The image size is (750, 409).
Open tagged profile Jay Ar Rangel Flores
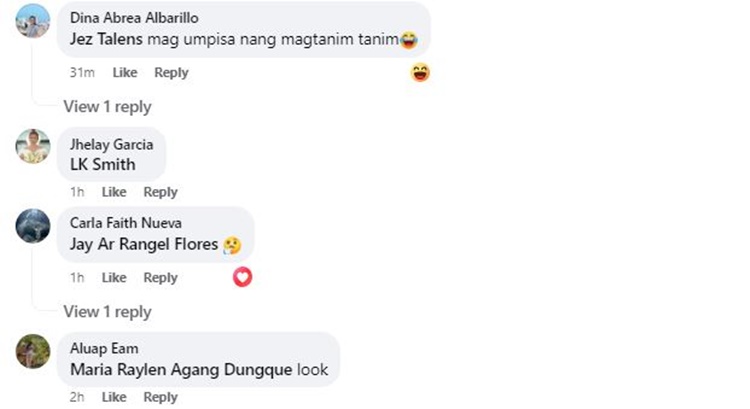[144, 244]
